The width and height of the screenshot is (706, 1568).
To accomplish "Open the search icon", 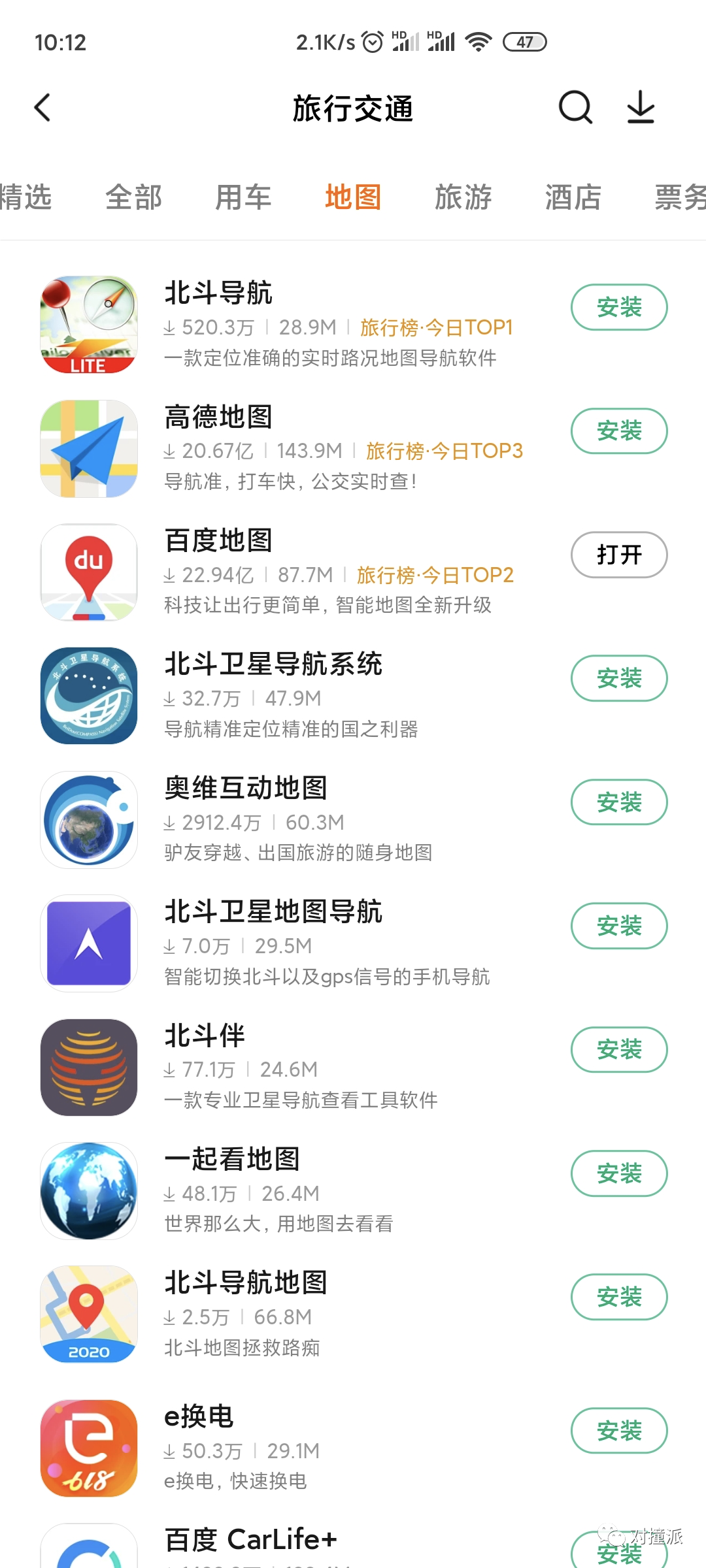I will tap(575, 108).
